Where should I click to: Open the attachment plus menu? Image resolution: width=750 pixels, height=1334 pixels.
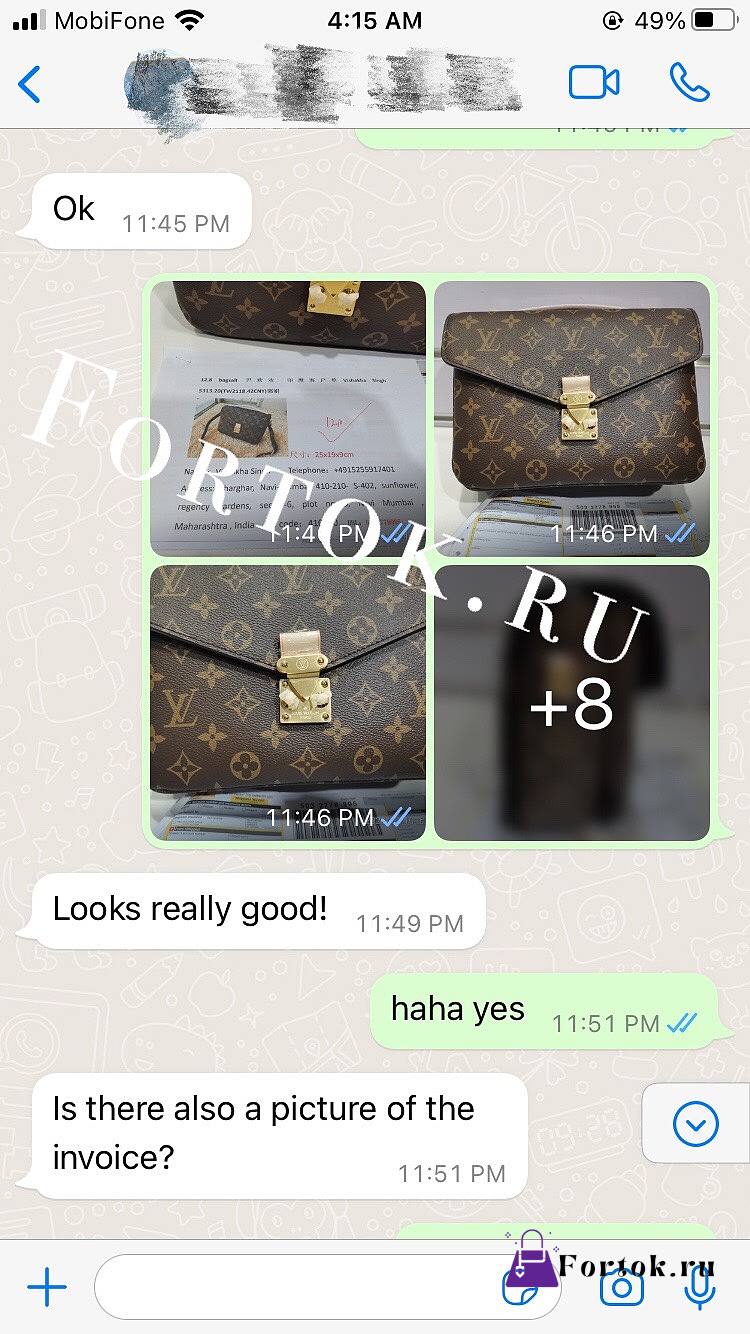pos(47,1287)
